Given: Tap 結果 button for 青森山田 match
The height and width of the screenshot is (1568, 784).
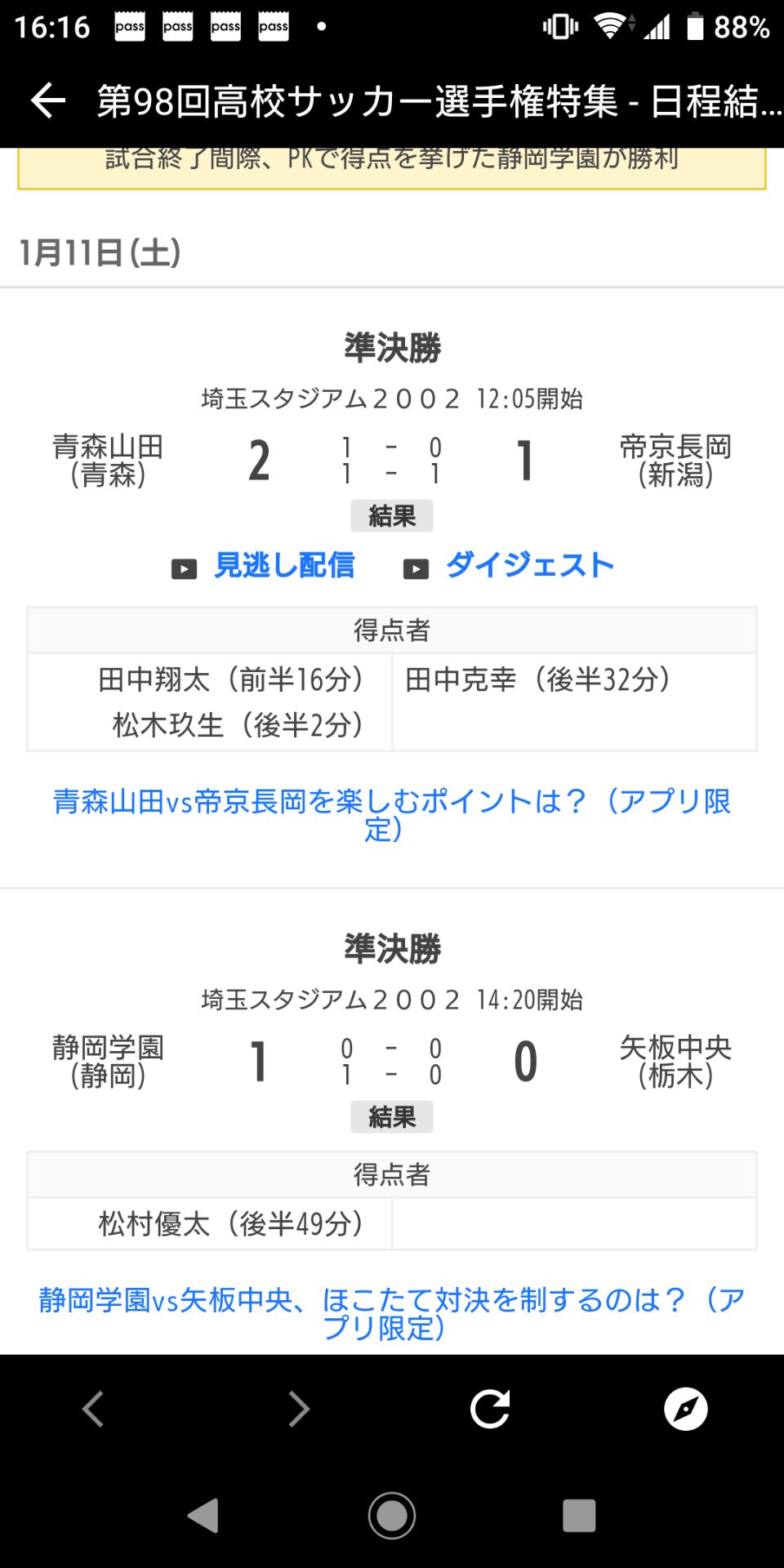Looking at the screenshot, I should coord(392,516).
